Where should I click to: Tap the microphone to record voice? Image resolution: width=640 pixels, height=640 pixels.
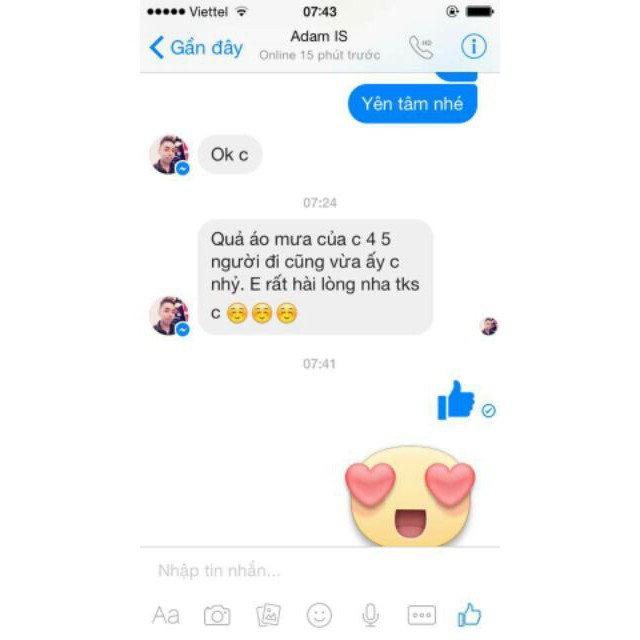(x=370, y=615)
